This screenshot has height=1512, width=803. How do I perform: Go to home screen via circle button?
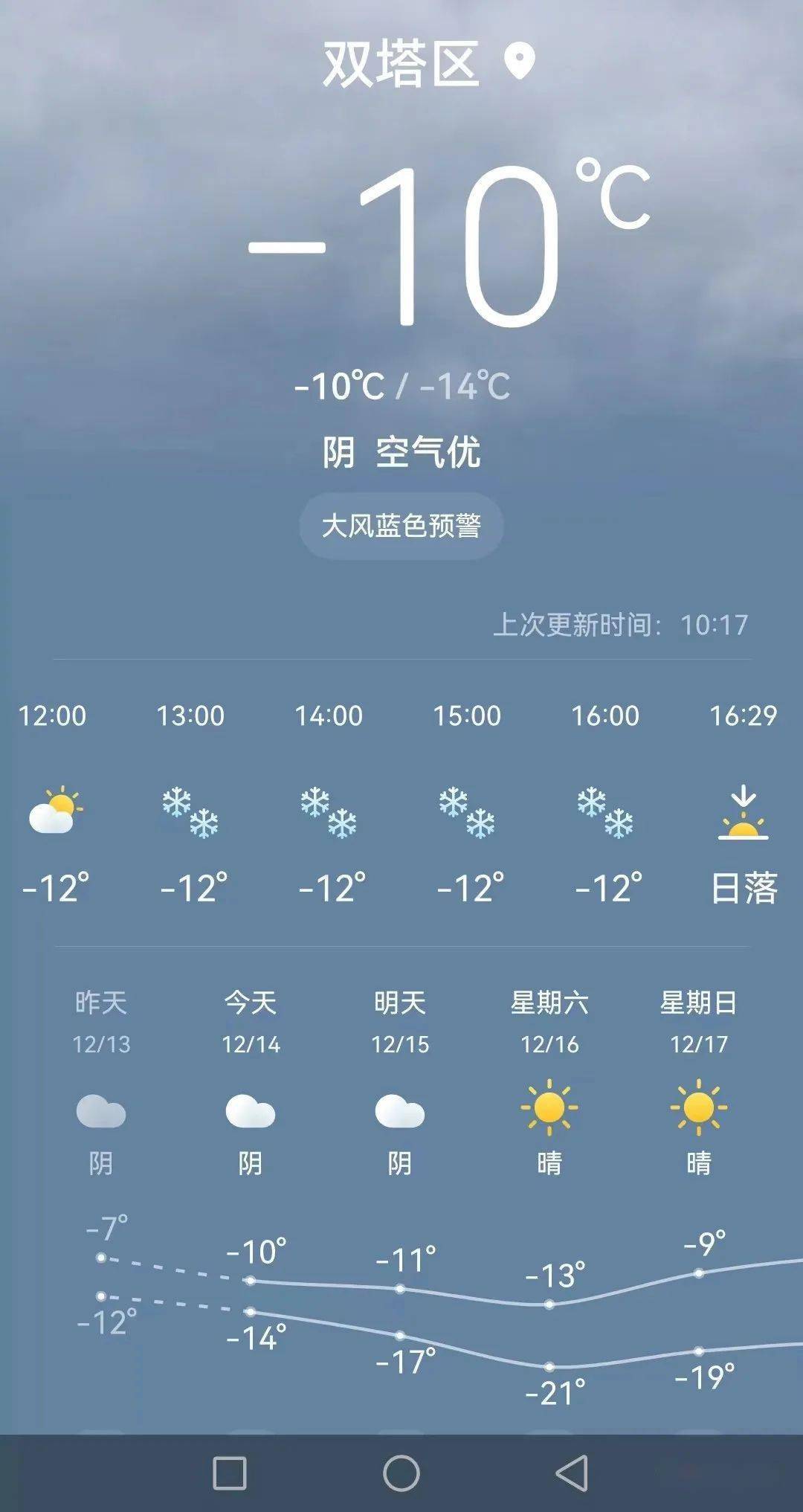coord(401,1473)
